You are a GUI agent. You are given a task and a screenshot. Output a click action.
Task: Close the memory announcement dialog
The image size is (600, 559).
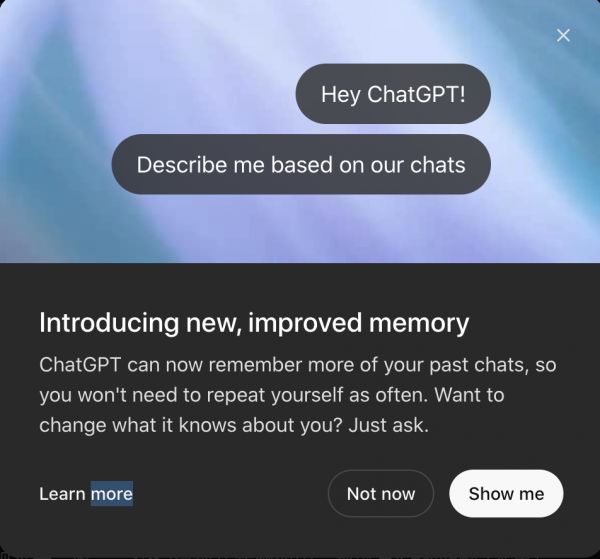563,35
